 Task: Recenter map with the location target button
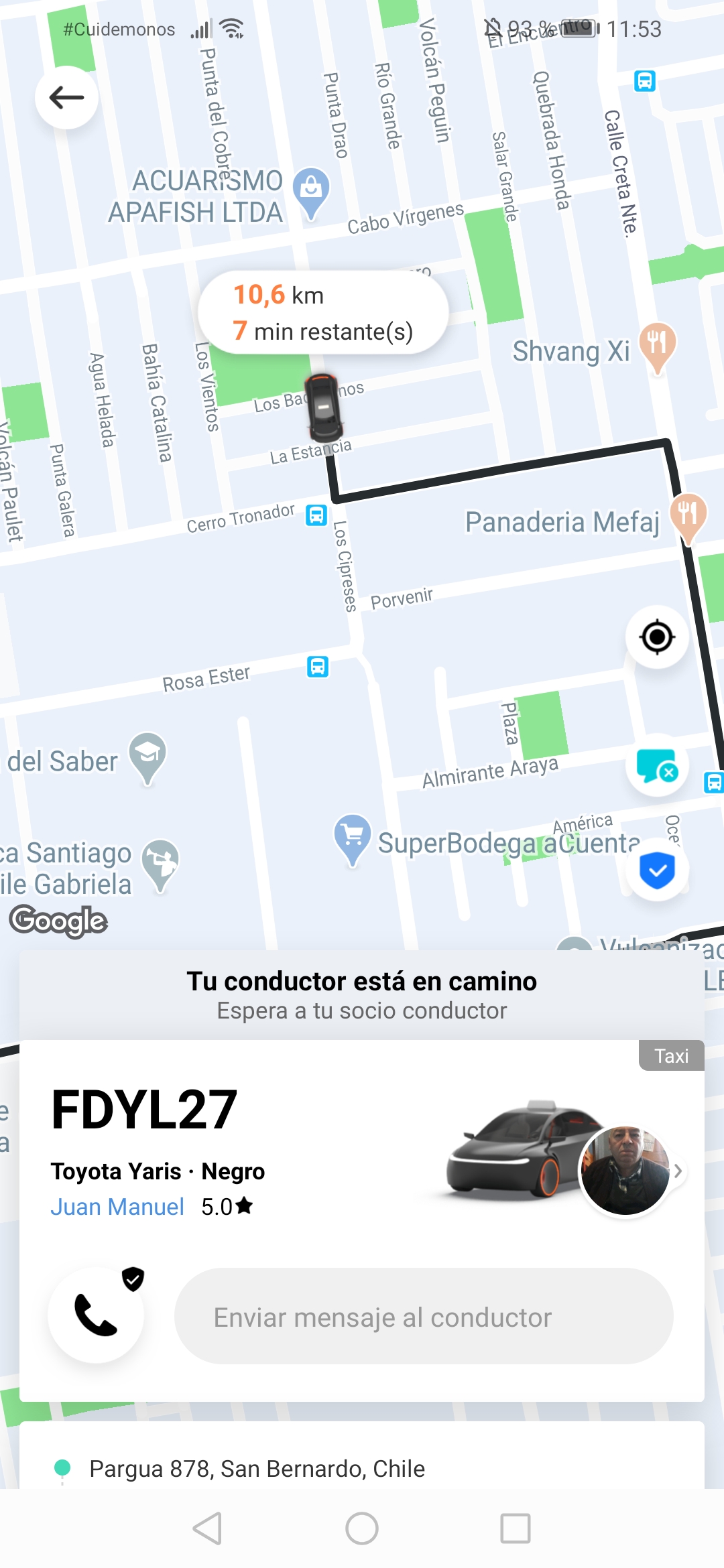coord(657,637)
